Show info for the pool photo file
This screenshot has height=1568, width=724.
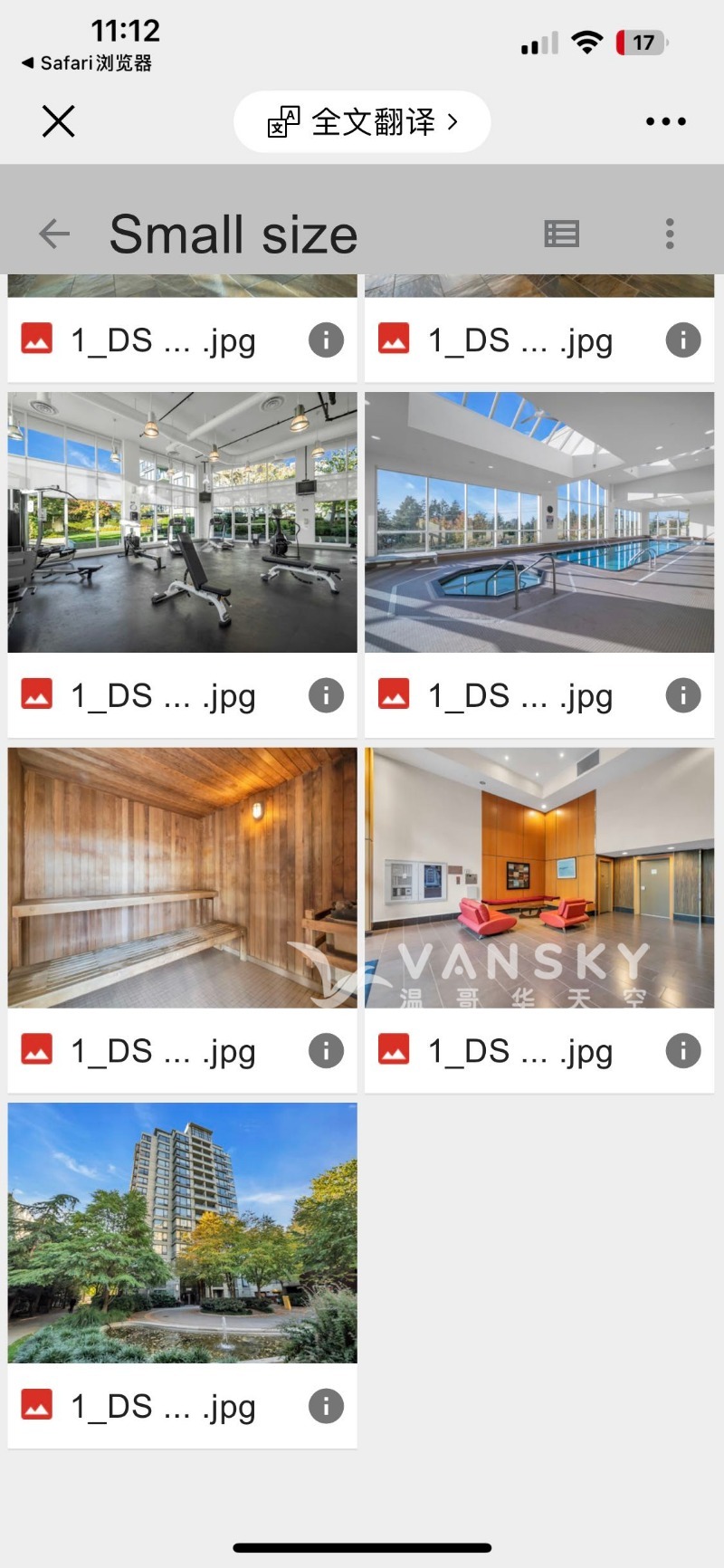(683, 695)
